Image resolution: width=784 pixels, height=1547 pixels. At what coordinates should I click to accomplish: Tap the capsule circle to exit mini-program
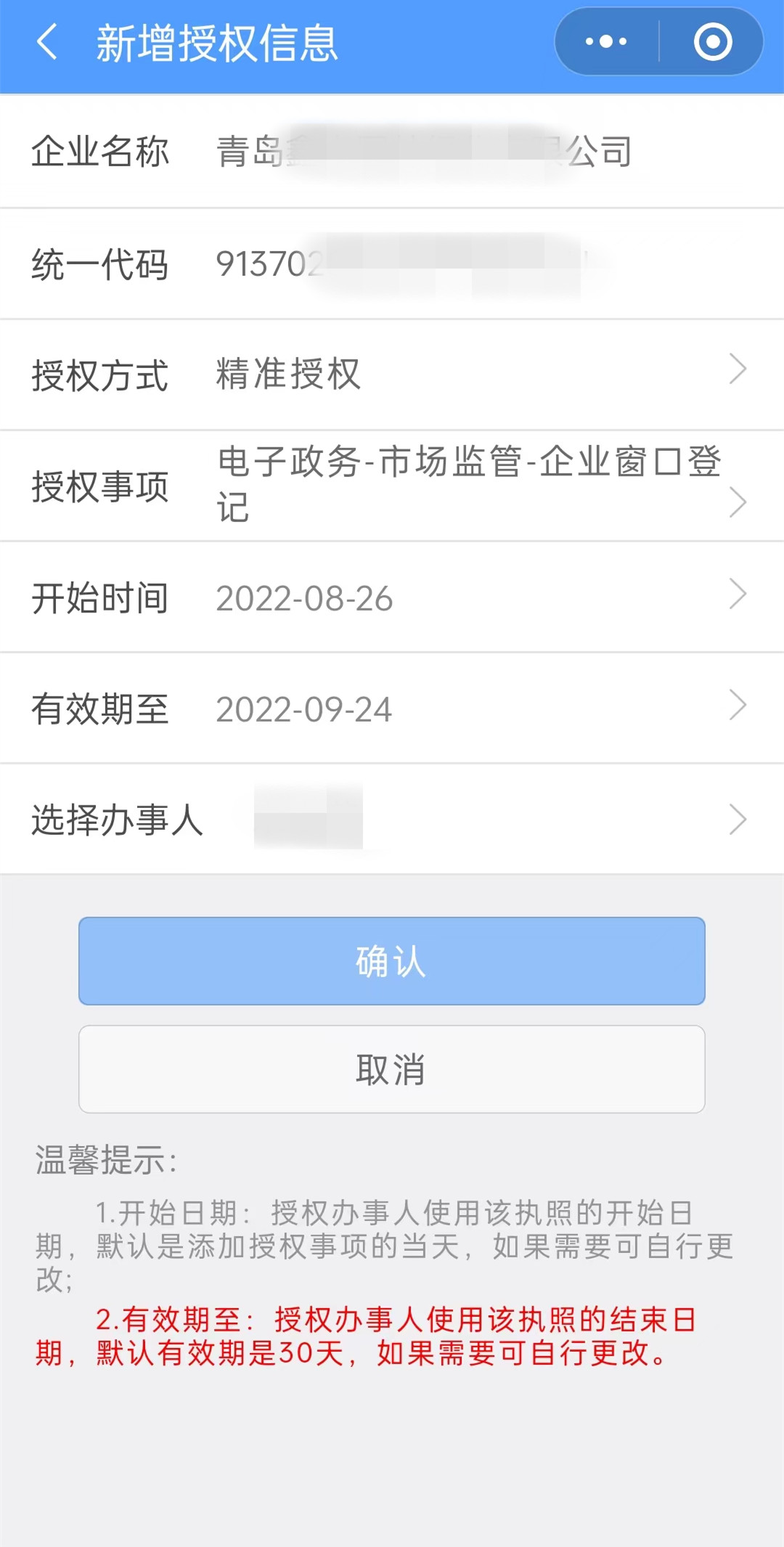coord(712,41)
